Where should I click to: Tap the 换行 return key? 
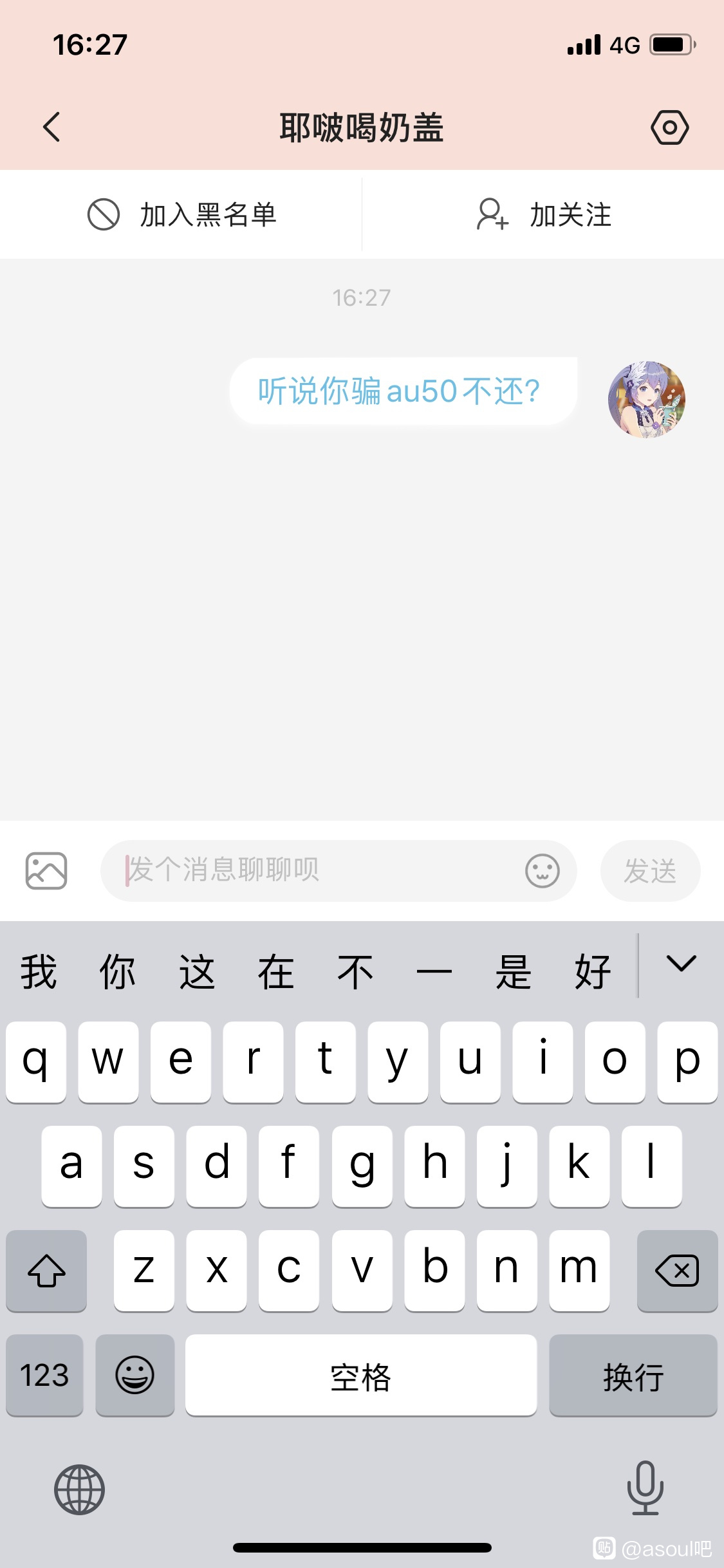point(633,1376)
